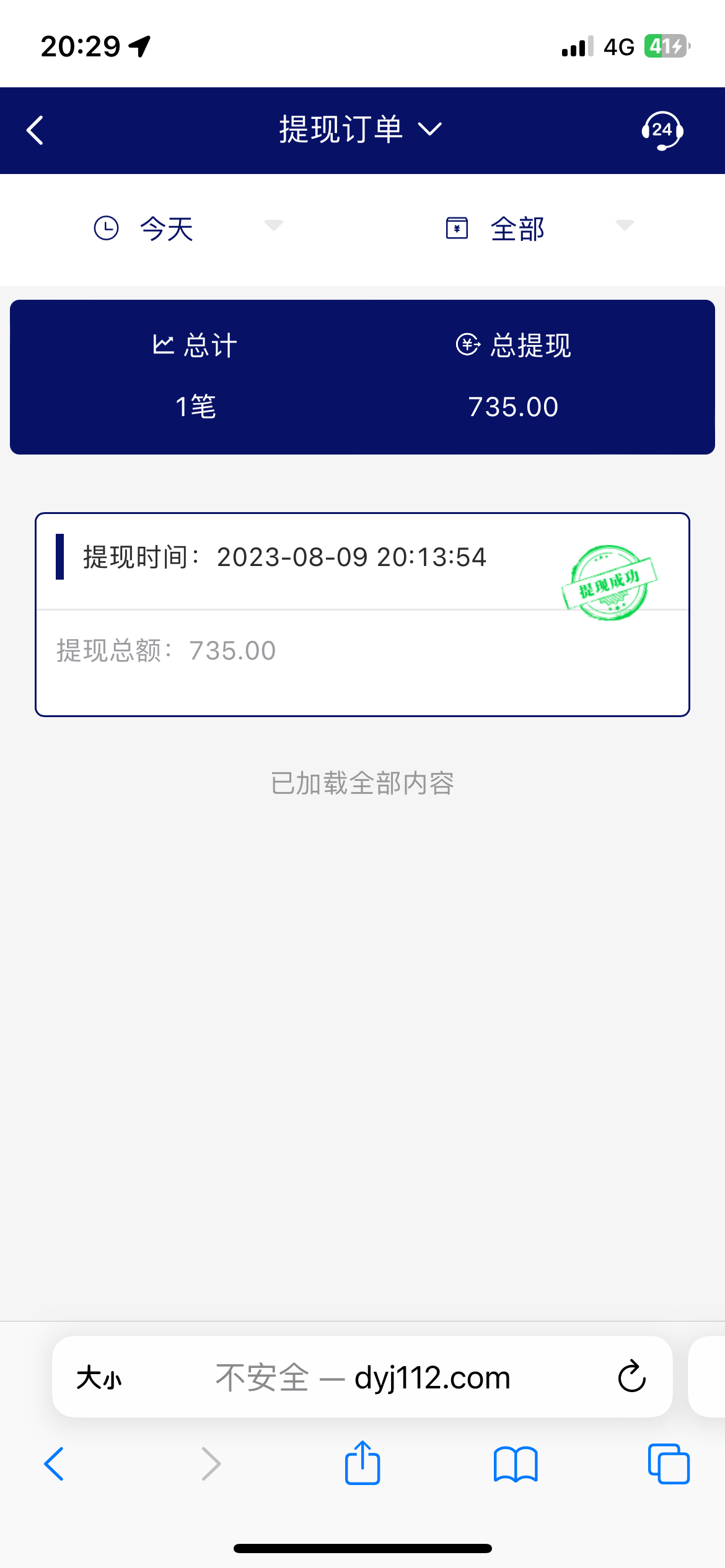The height and width of the screenshot is (1568, 725).
Task: Open the 全部 status filter
Action: pyautogui.click(x=539, y=228)
